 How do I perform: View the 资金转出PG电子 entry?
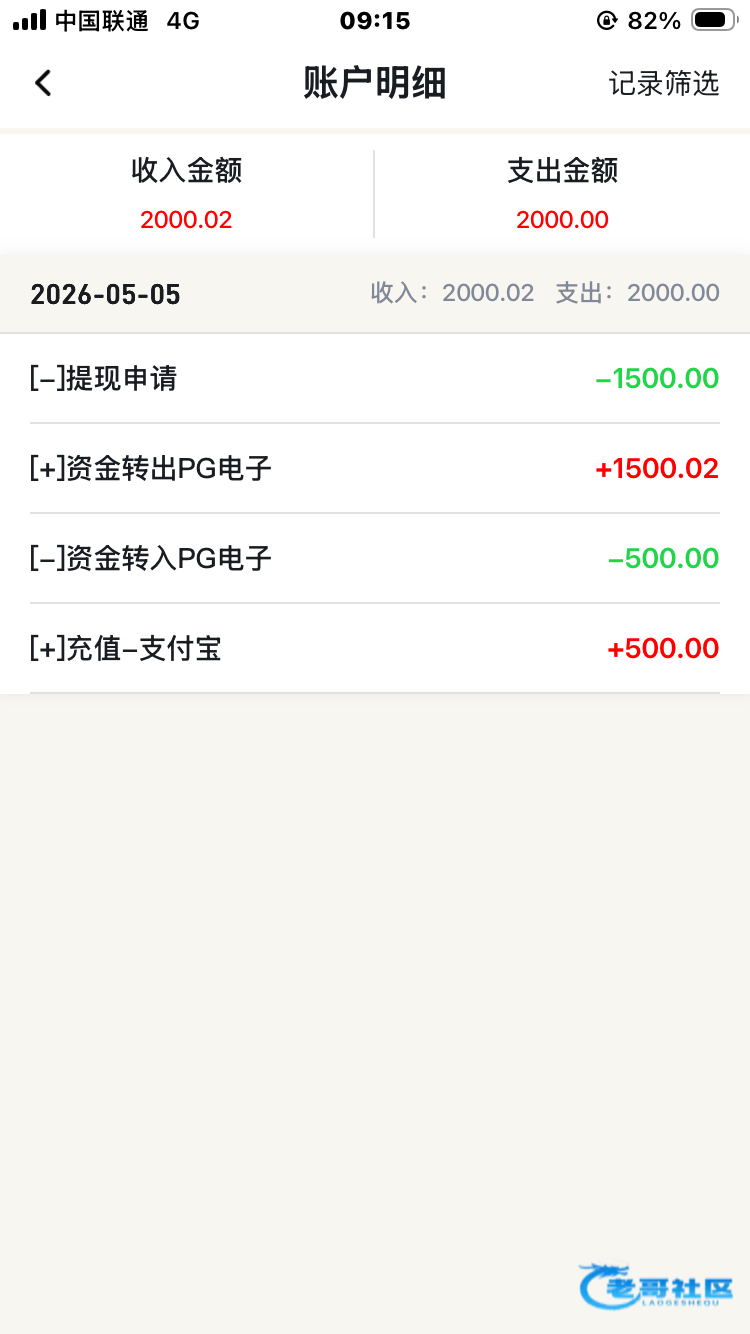(375, 468)
